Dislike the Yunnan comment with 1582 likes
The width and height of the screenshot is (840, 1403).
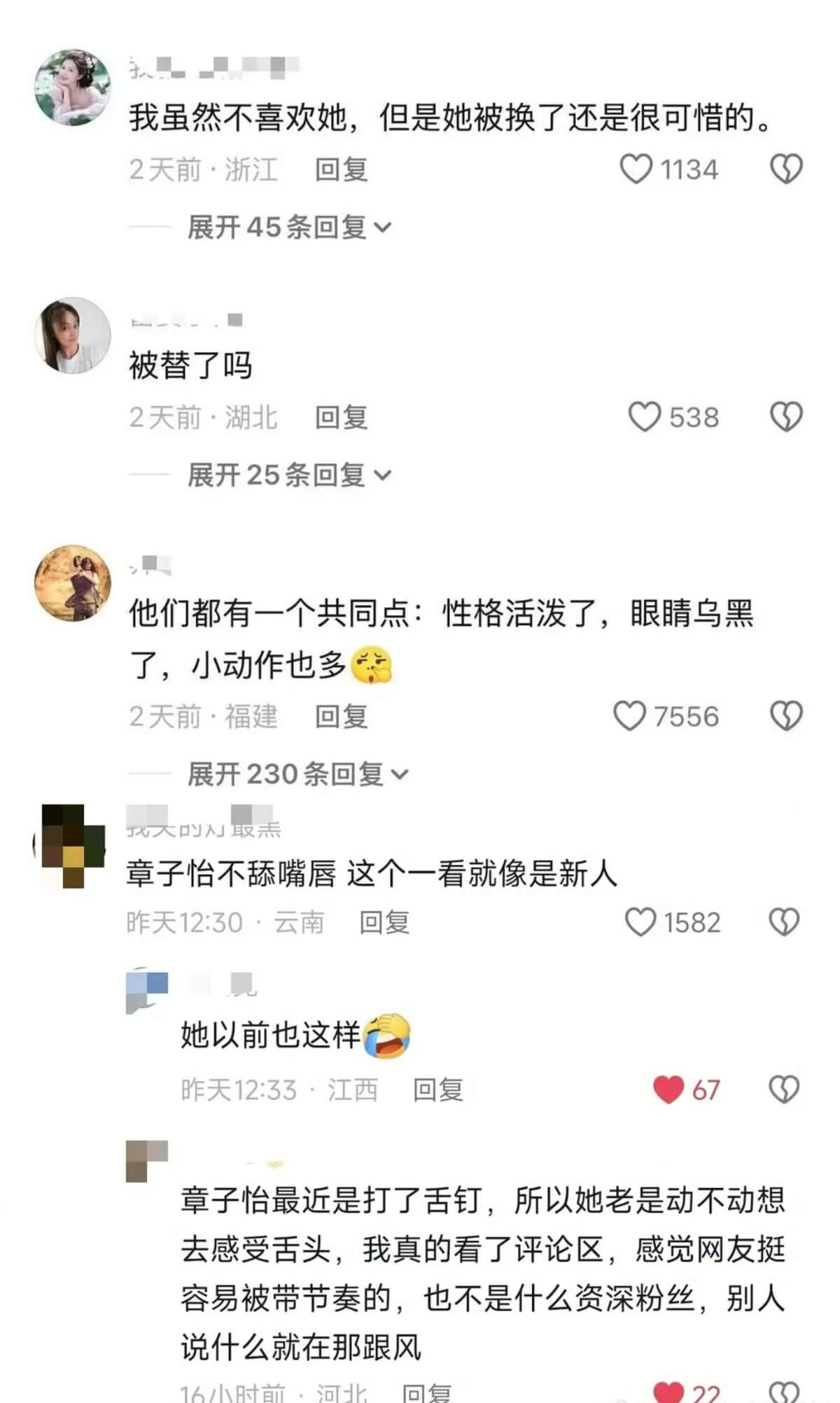tap(784, 922)
